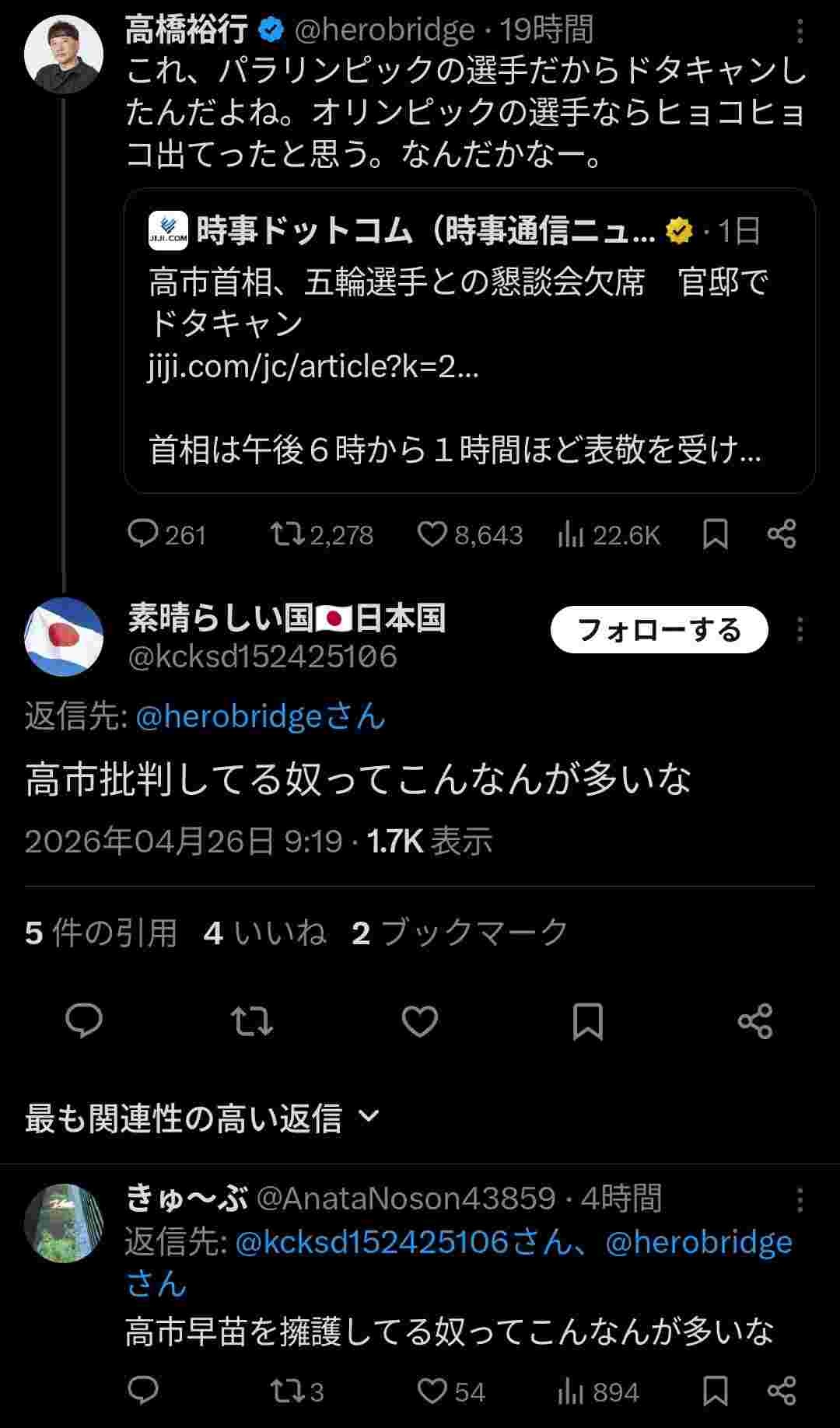
Task: Open 高橋裕行's profile picture
Action: (64, 54)
